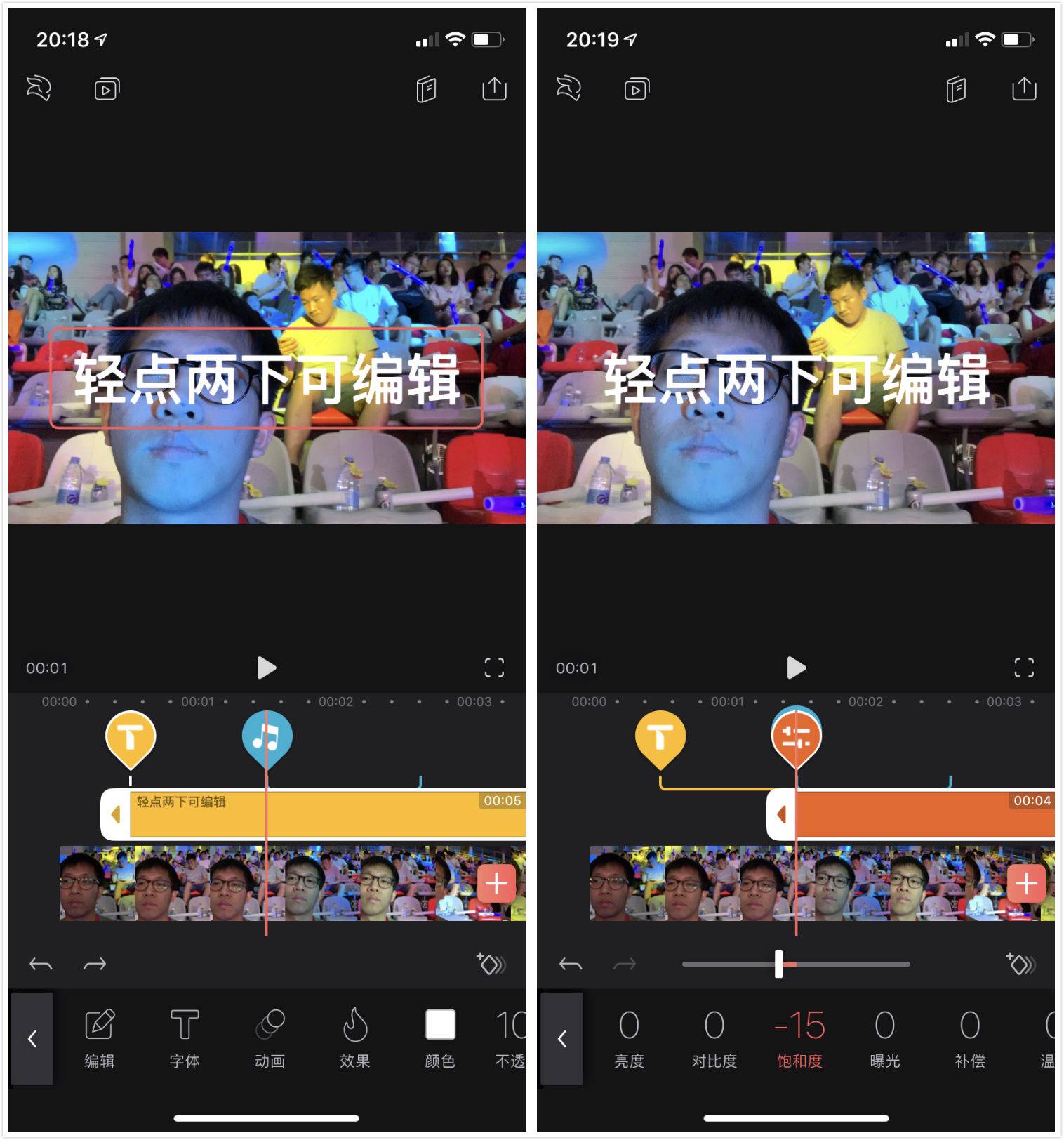Open the export/share panel
Image resolution: width=1064 pixels, height=1140 pixels.
[493, 88]
